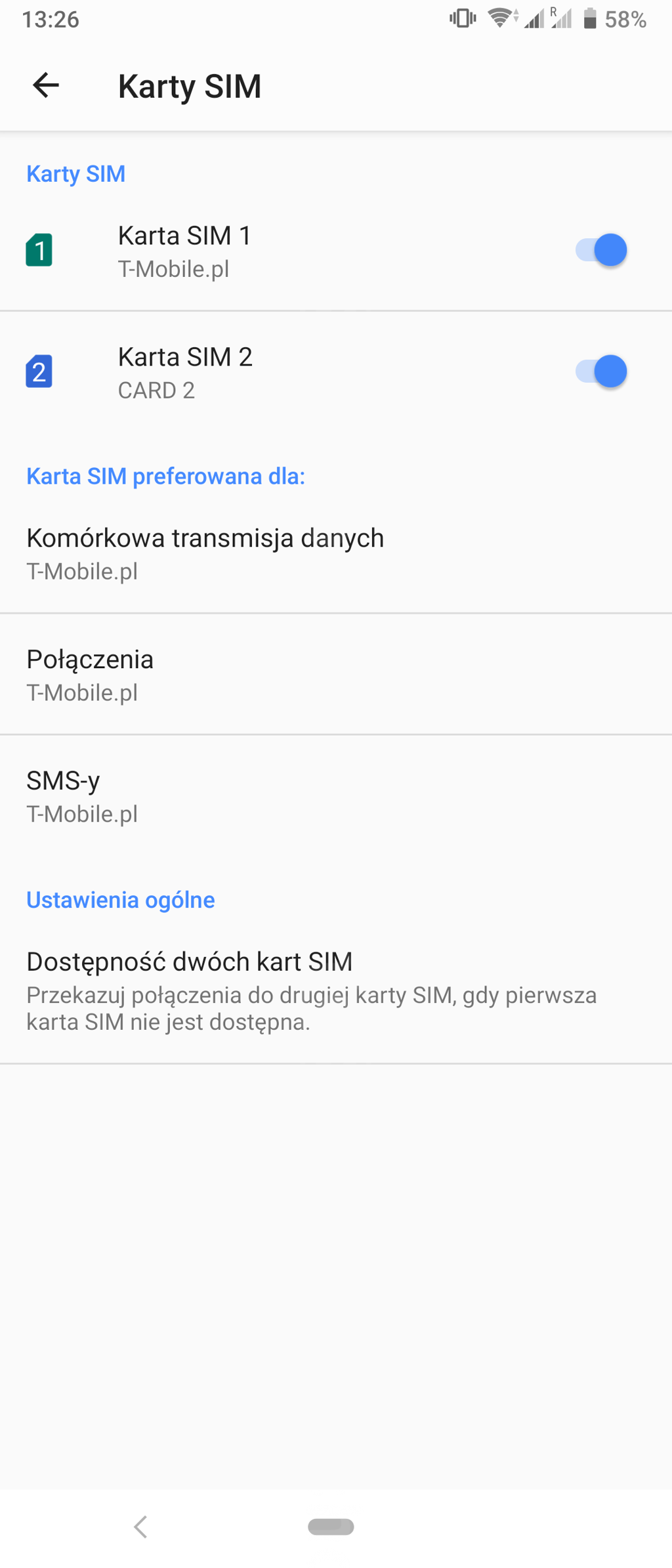Go back from Karty SIM screen
The height and width of the screenshot is (1568, 672).
point(46,85)
